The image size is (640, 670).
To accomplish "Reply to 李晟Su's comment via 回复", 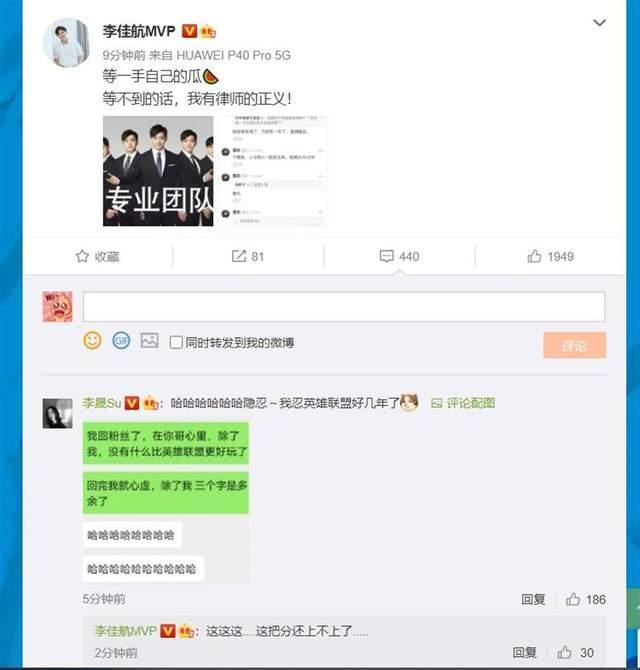I will (x=533, y=599).
